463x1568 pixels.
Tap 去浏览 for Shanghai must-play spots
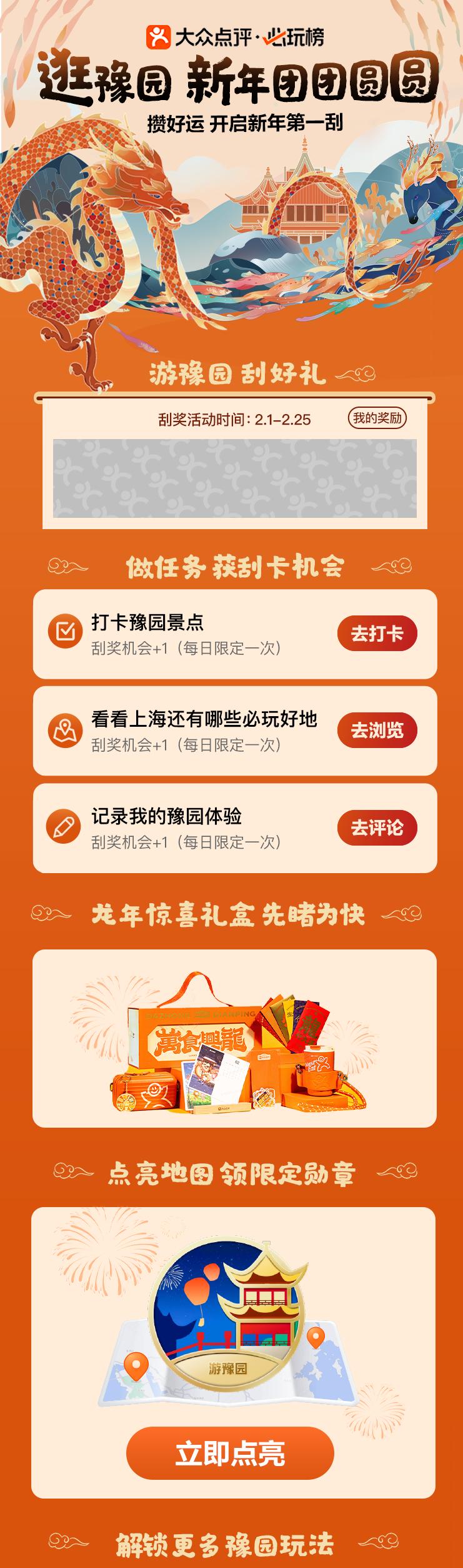377,730
